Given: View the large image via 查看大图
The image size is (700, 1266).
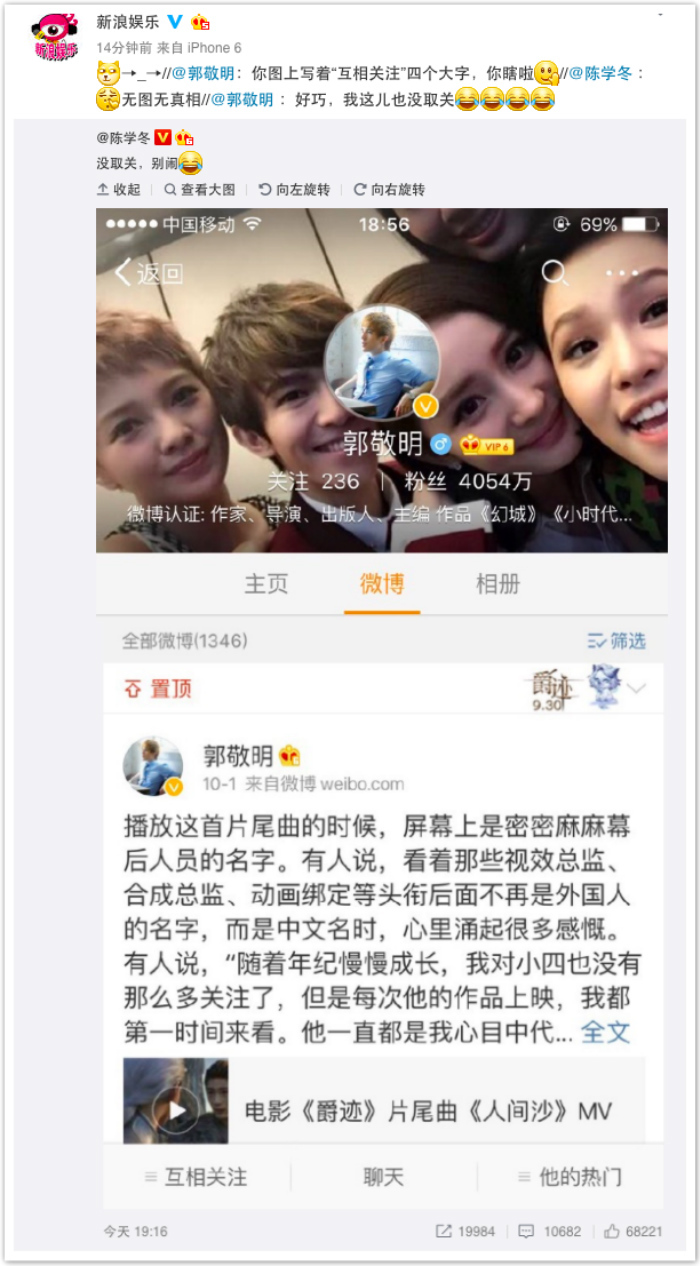Looking at the screenshot, I should click(x=200, y=189).
